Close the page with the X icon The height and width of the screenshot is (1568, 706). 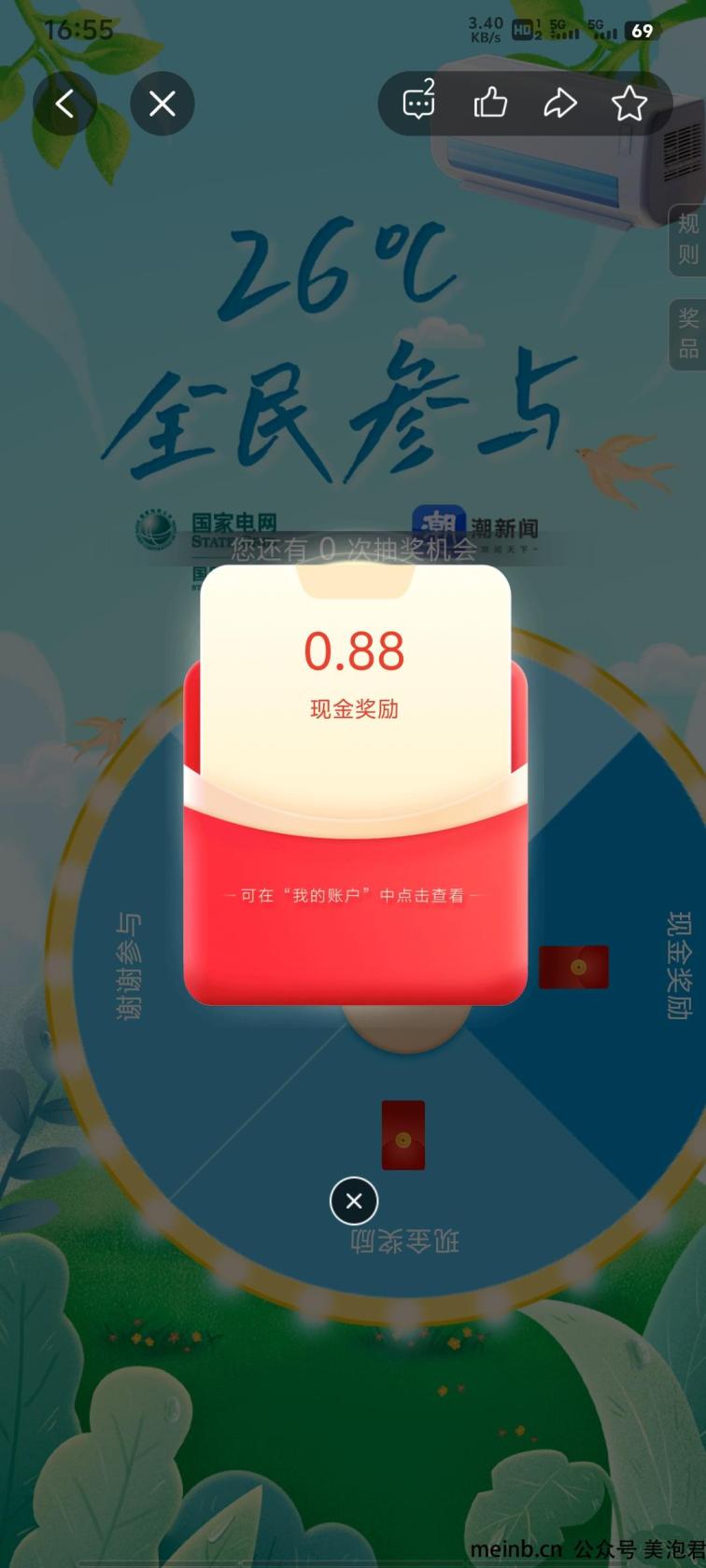[x=162, y=104]
